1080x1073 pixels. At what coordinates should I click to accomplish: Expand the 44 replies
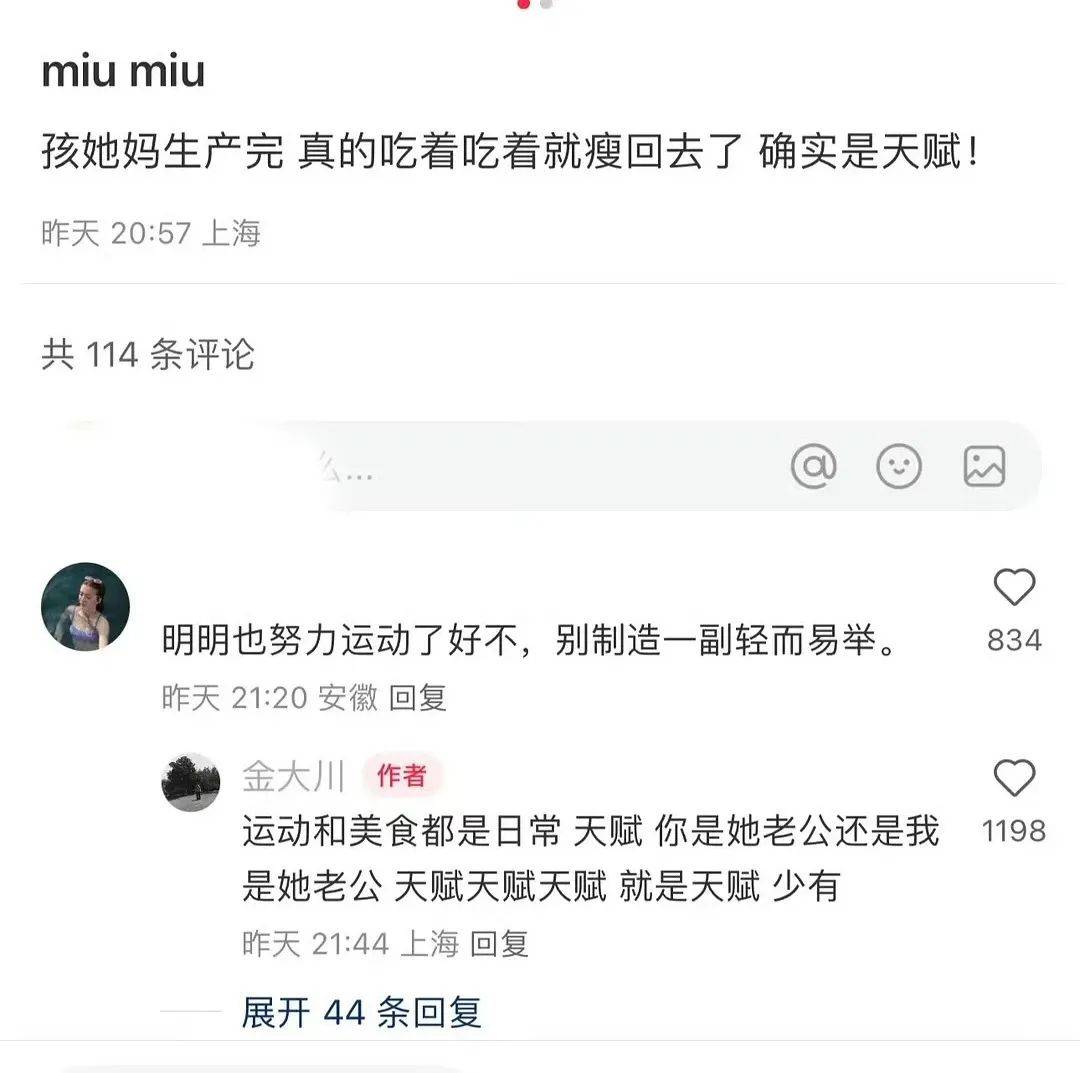tap(361, 1012)
